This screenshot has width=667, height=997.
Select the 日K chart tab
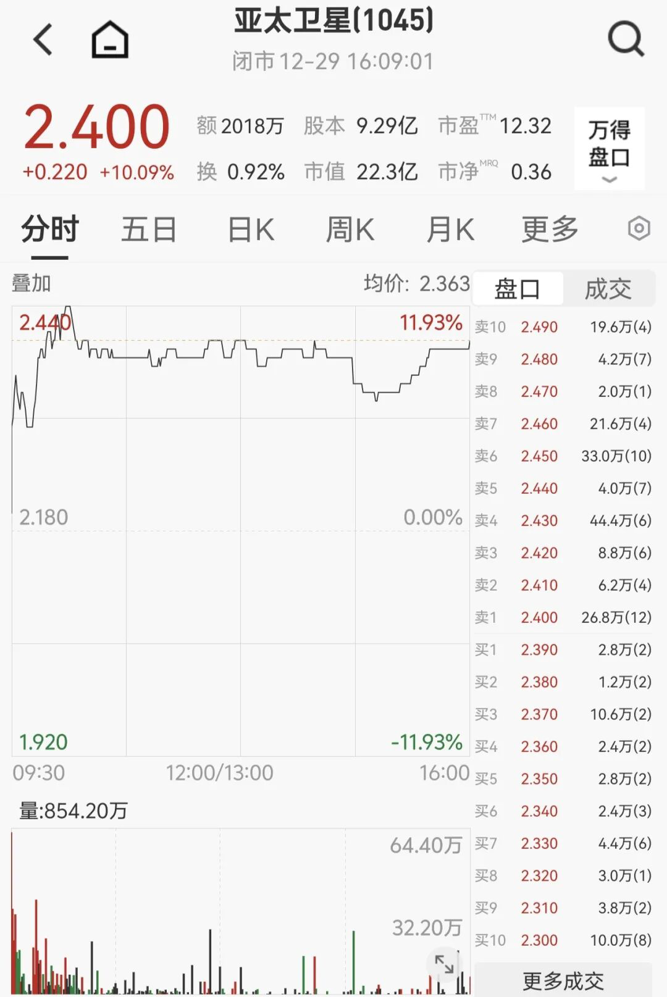click(x=250, y=230)
